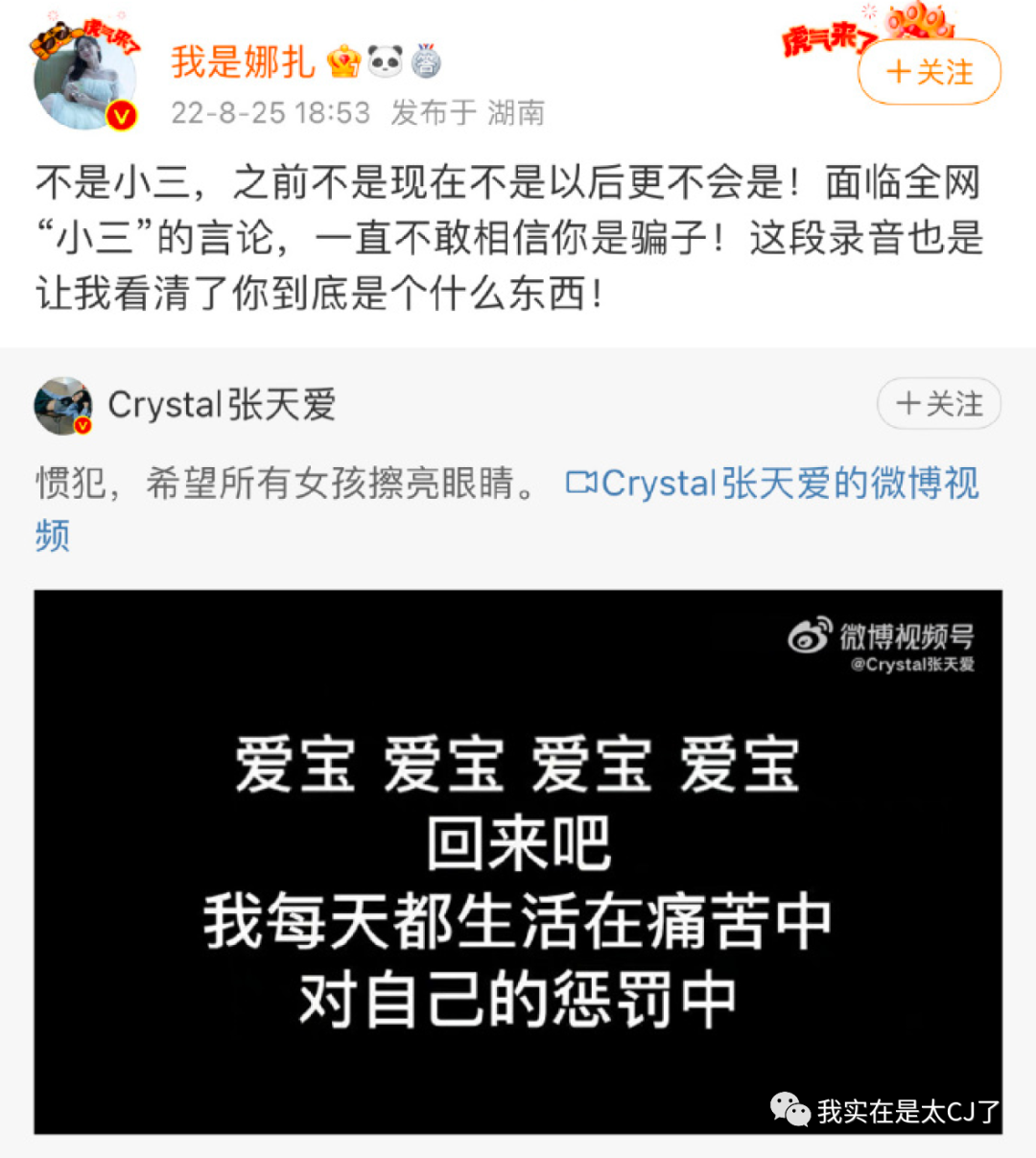Open the Crystal张天爱 username in the repost
The image size is (1036, 1158).
click(222, 405)
